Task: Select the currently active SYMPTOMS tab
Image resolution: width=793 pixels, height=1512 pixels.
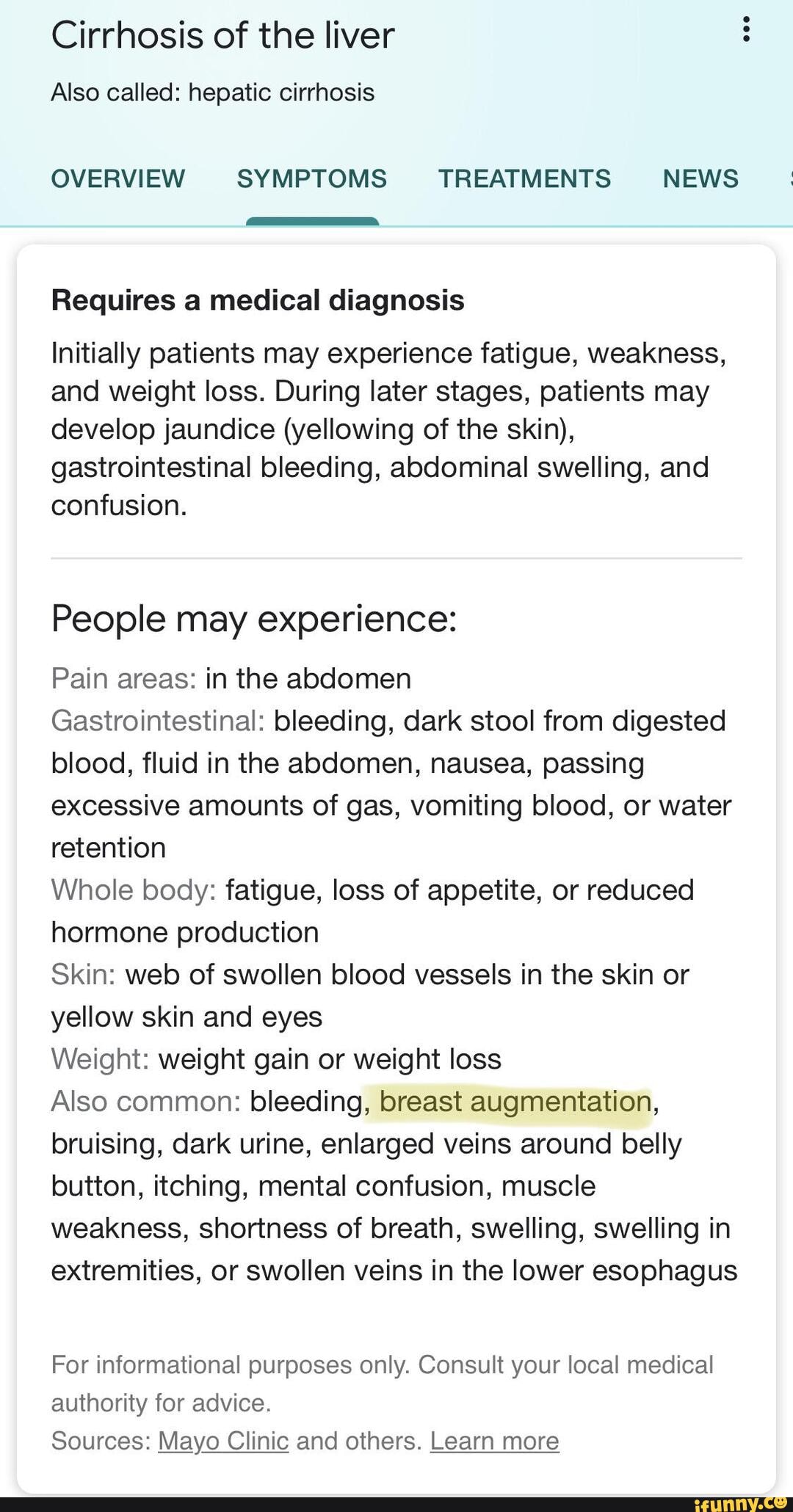Action: [311, 178]
